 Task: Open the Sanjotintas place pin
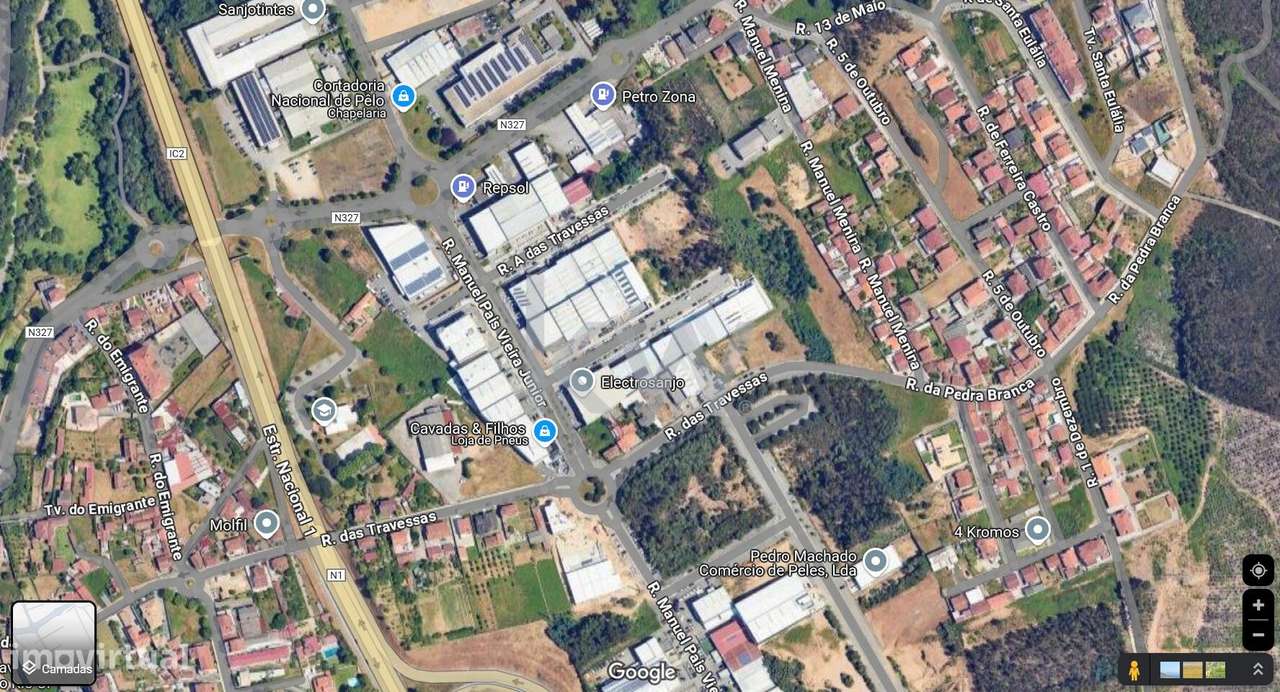point(313,10)
